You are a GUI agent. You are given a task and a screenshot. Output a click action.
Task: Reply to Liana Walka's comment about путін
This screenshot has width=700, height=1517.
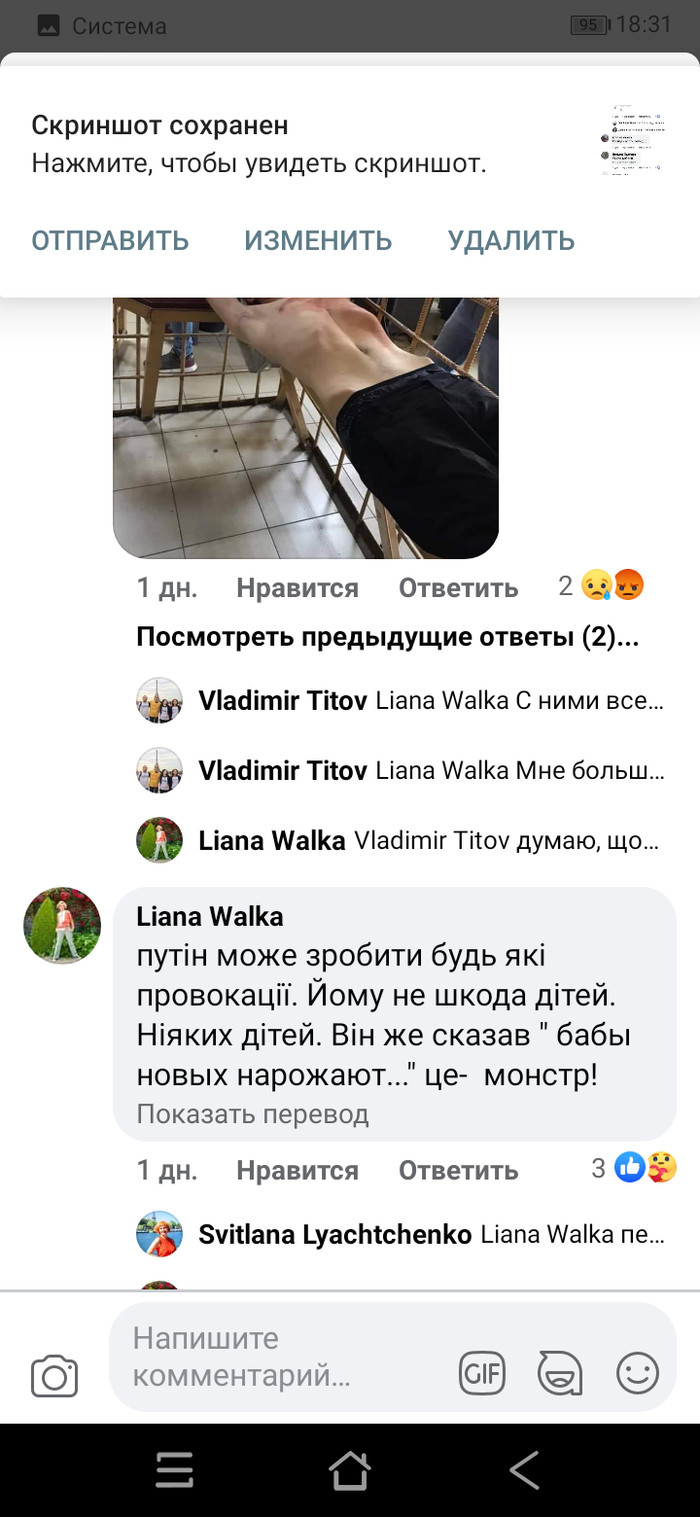coord(458,1170)
